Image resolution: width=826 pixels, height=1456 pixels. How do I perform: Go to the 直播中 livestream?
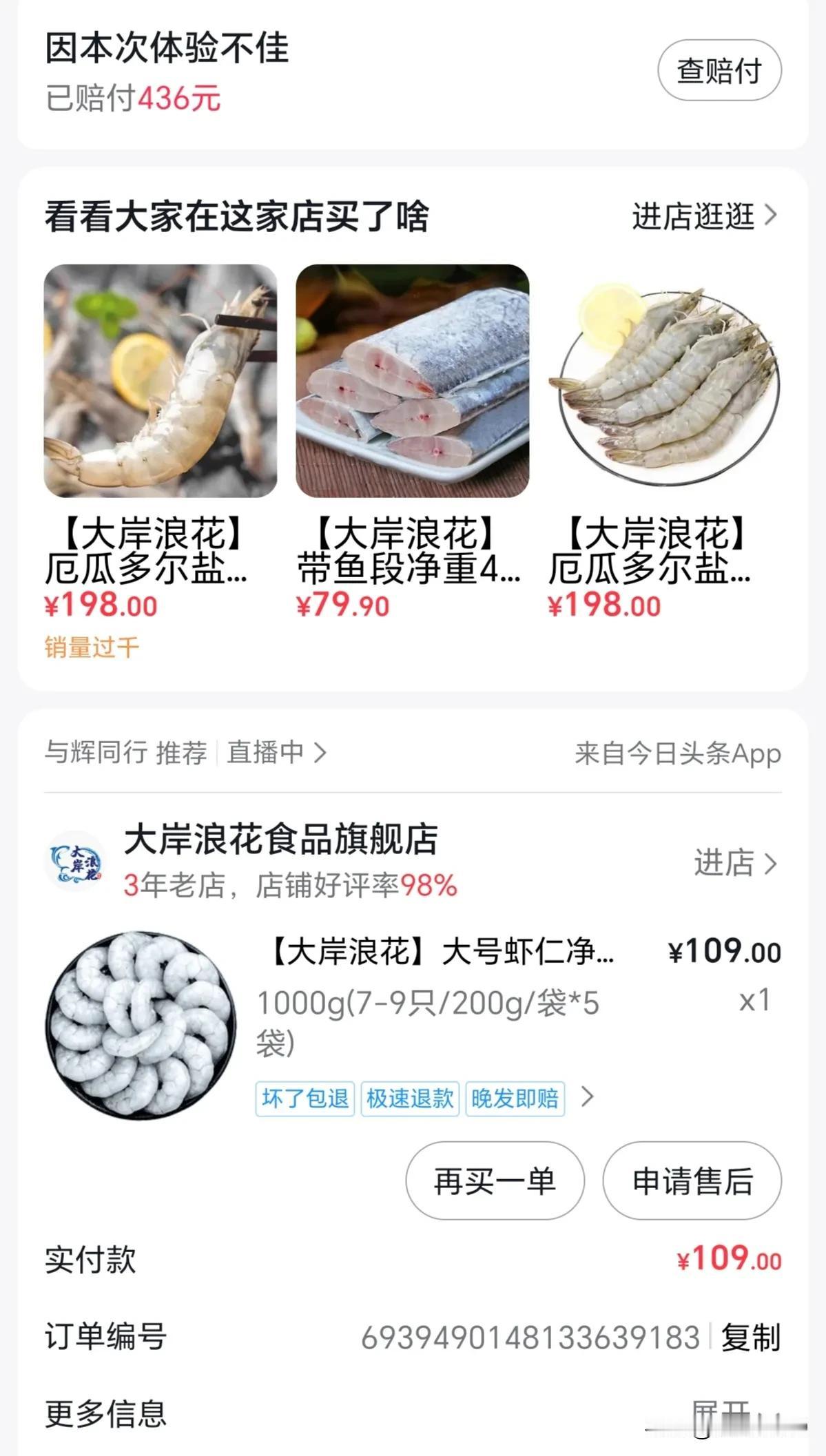[276, 752]
